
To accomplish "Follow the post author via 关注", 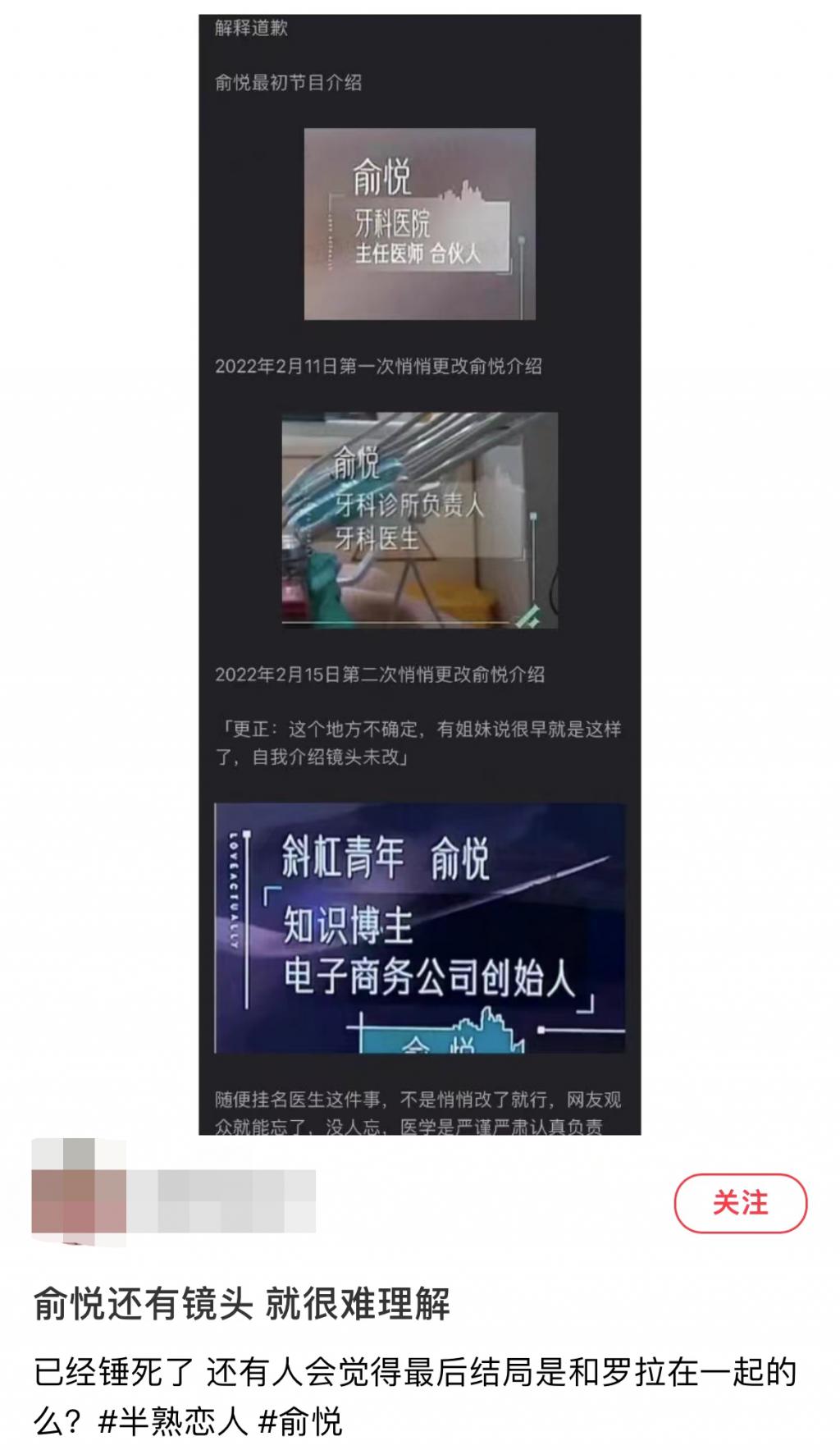I will (x=740, y=1203).
